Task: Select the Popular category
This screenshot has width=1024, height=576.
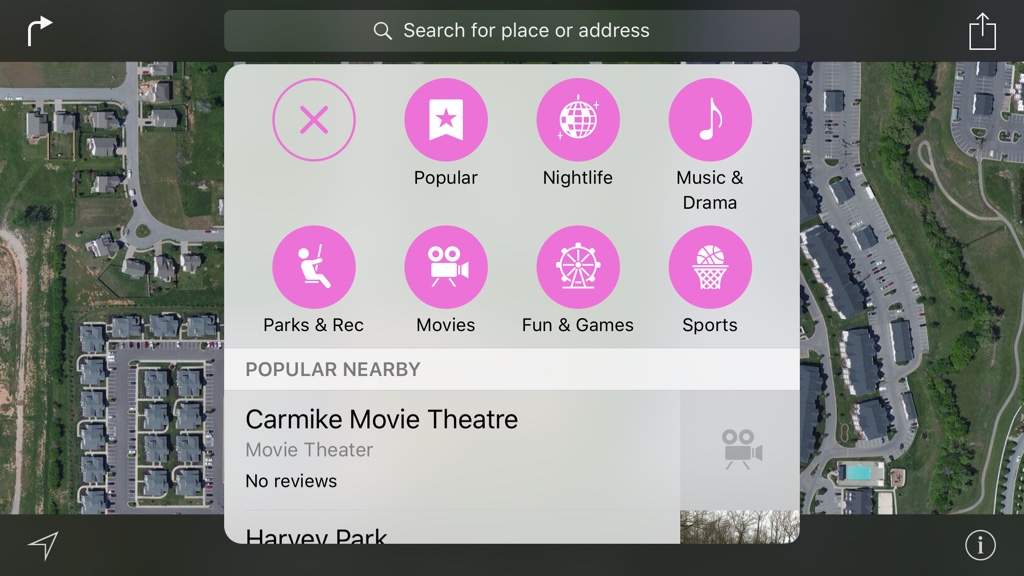Action: (446, 121)
